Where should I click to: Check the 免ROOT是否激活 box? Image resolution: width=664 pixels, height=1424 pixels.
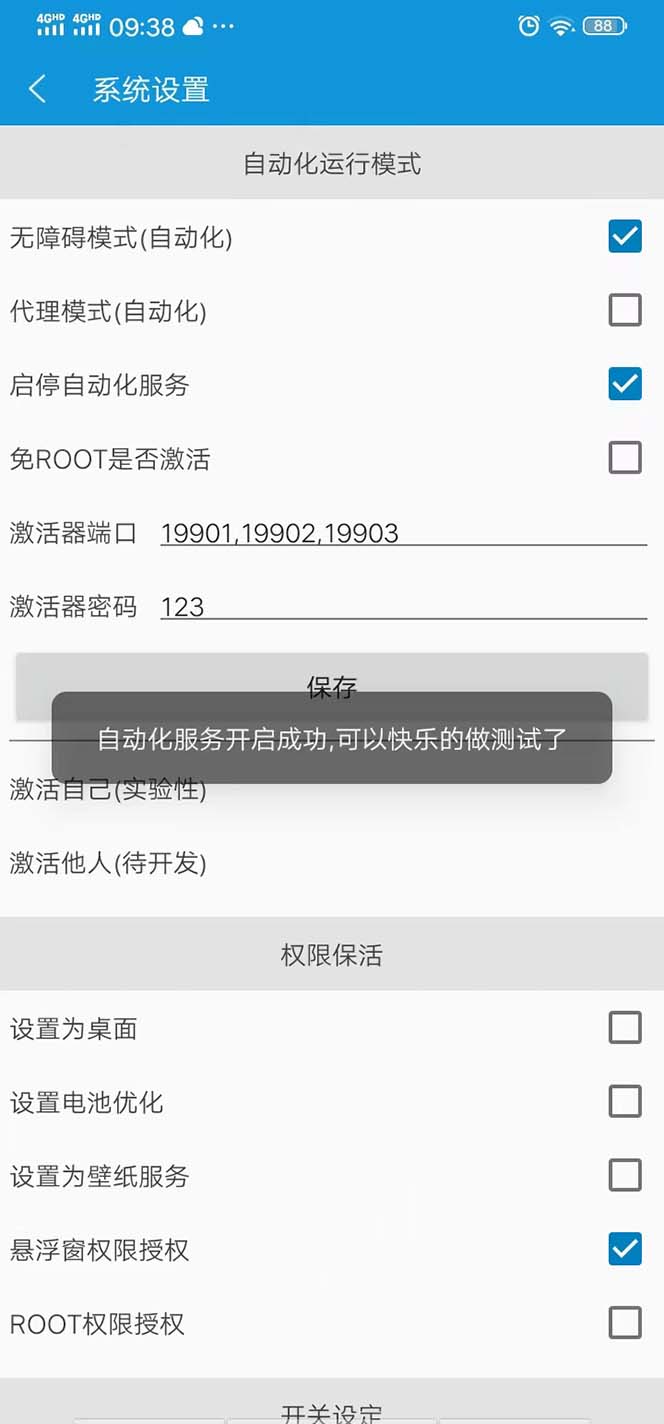coord(625,458)
